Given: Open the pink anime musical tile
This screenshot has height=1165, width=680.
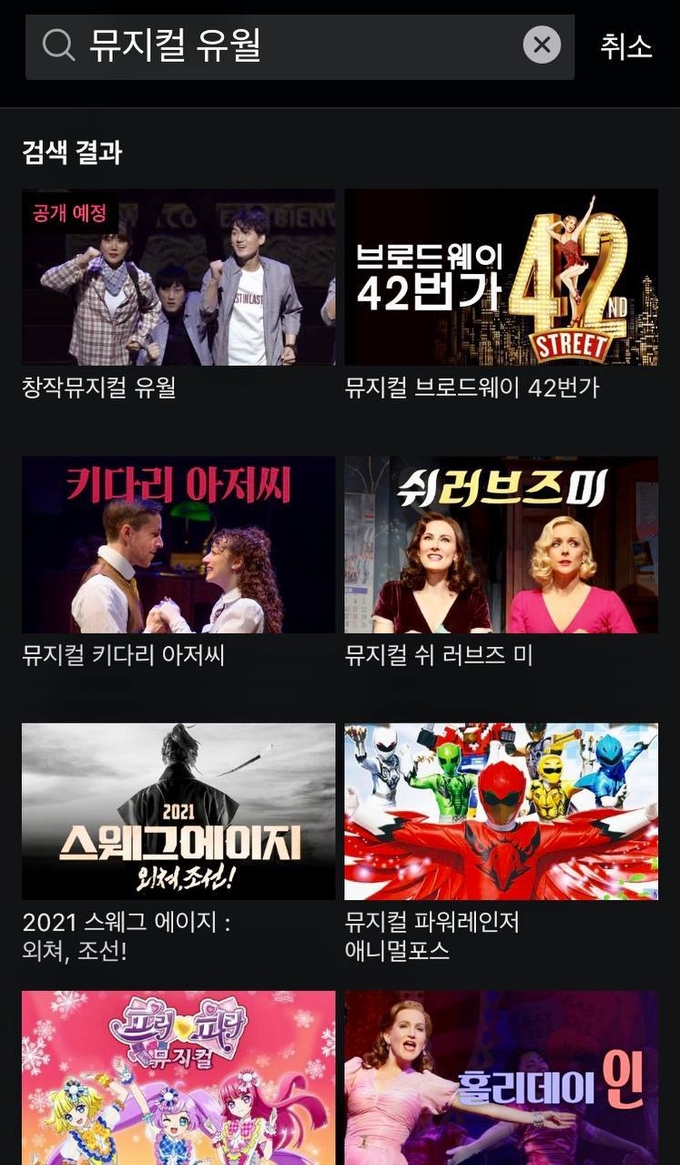Looking at the screenshot, I should click(x=178, y=1077).
